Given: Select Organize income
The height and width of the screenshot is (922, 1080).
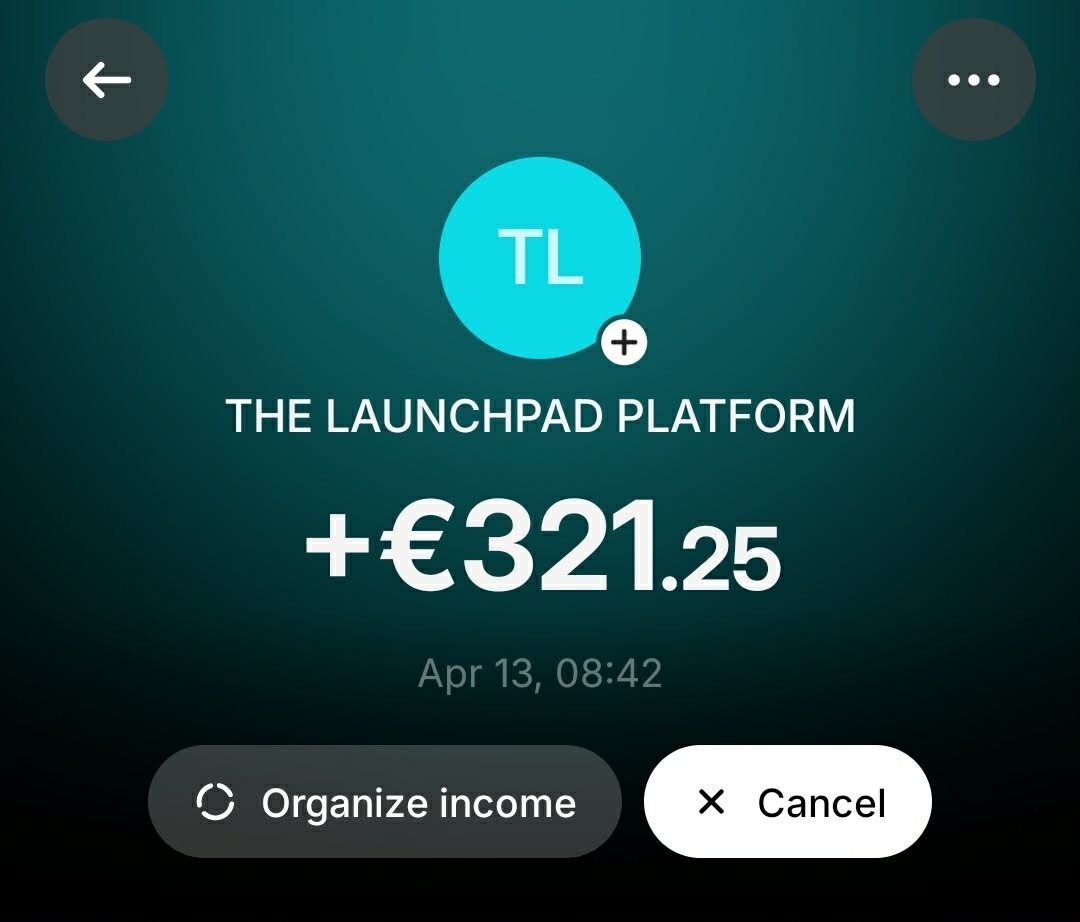Looking at the screenshot, I should pyautogui.click(x=385, y=801).
